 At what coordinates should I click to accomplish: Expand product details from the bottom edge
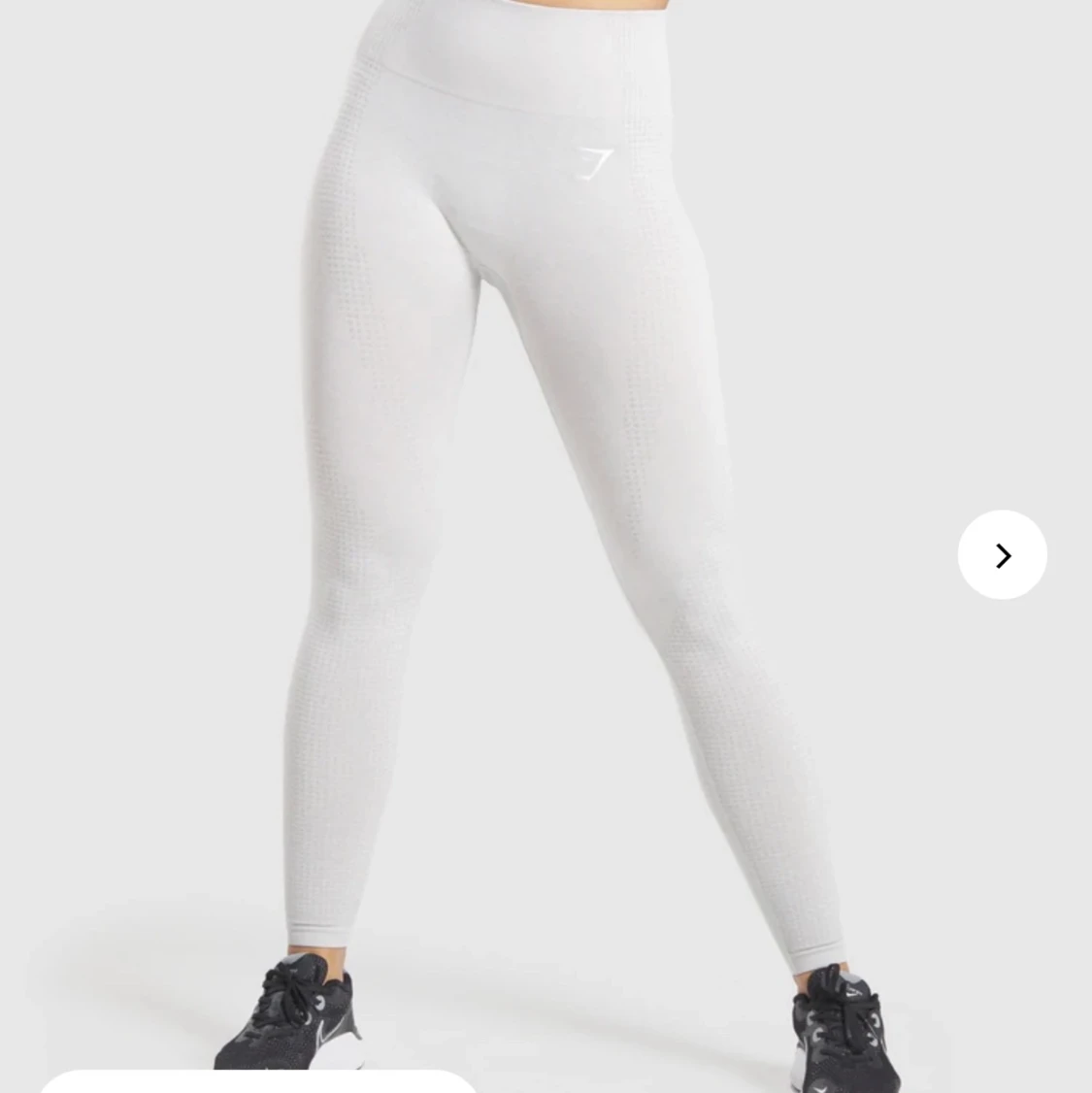pos(259,1085)
